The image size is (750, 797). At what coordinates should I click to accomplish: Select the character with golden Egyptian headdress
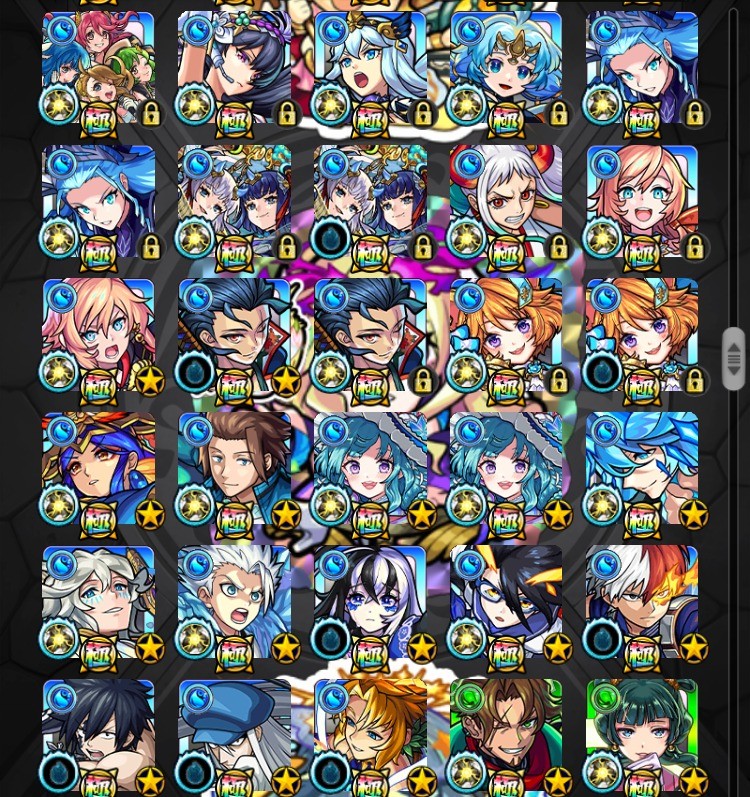point(98,468)
